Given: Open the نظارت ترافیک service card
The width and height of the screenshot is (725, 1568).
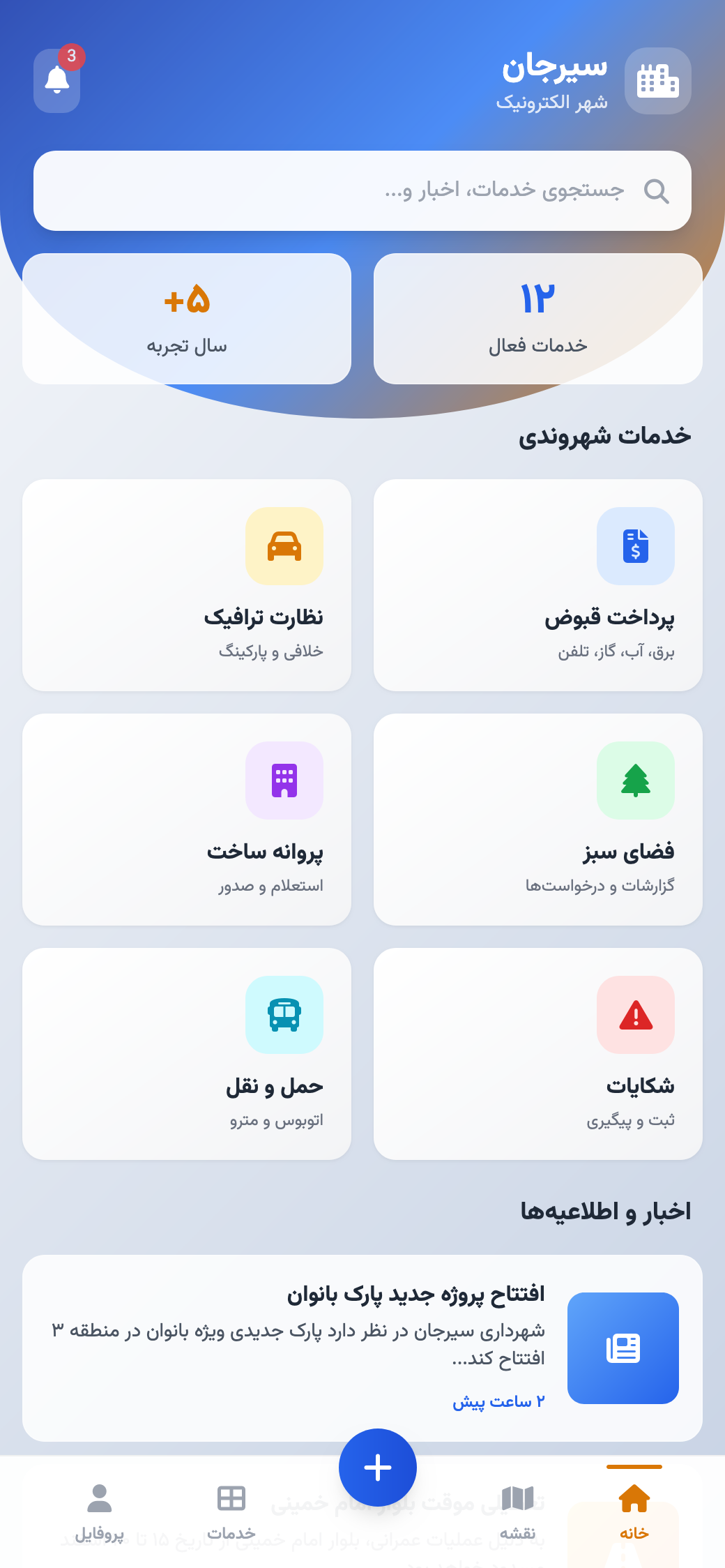Looking at the screenshot, I should pyautogui.click(x=187, y=585).
